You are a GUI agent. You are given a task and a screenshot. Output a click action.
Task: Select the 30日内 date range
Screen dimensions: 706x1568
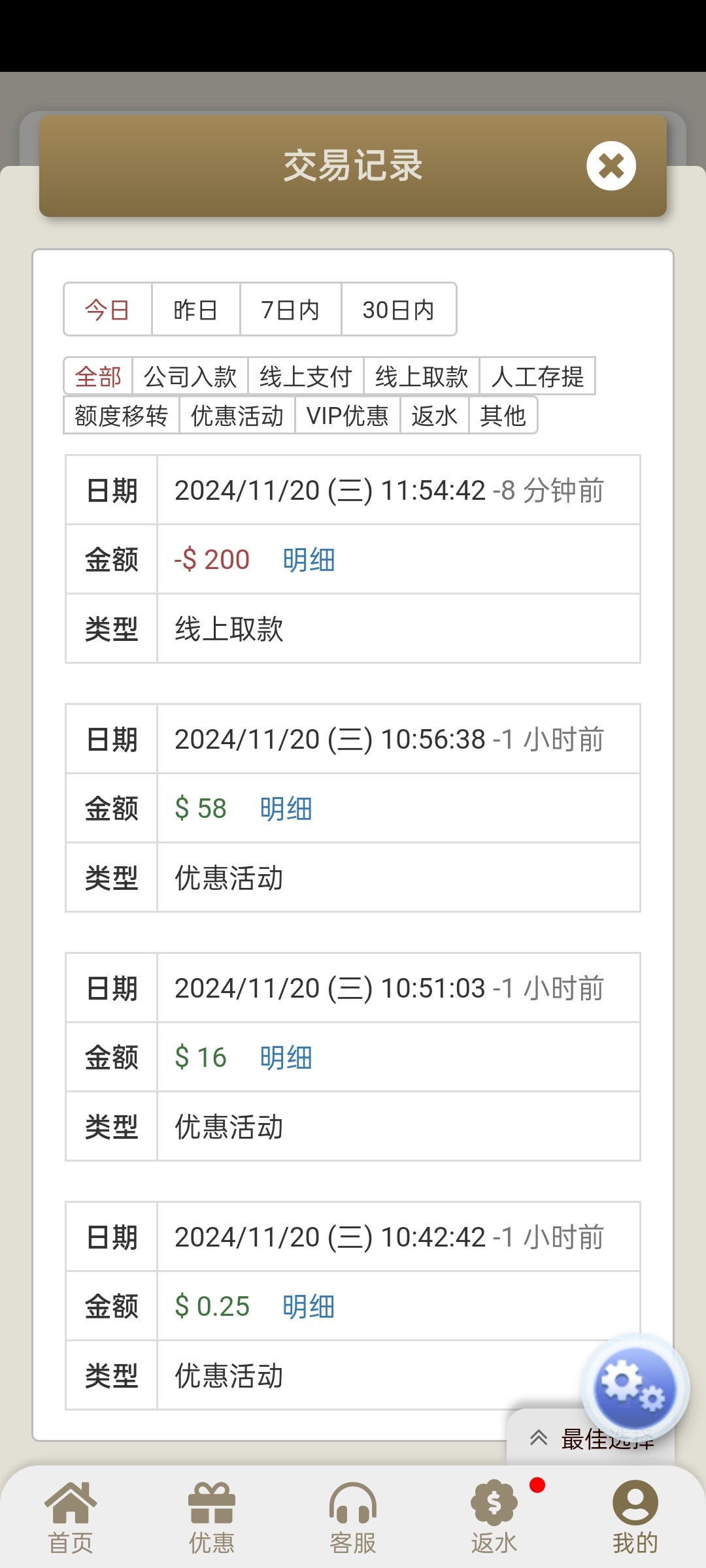point(399,310)
